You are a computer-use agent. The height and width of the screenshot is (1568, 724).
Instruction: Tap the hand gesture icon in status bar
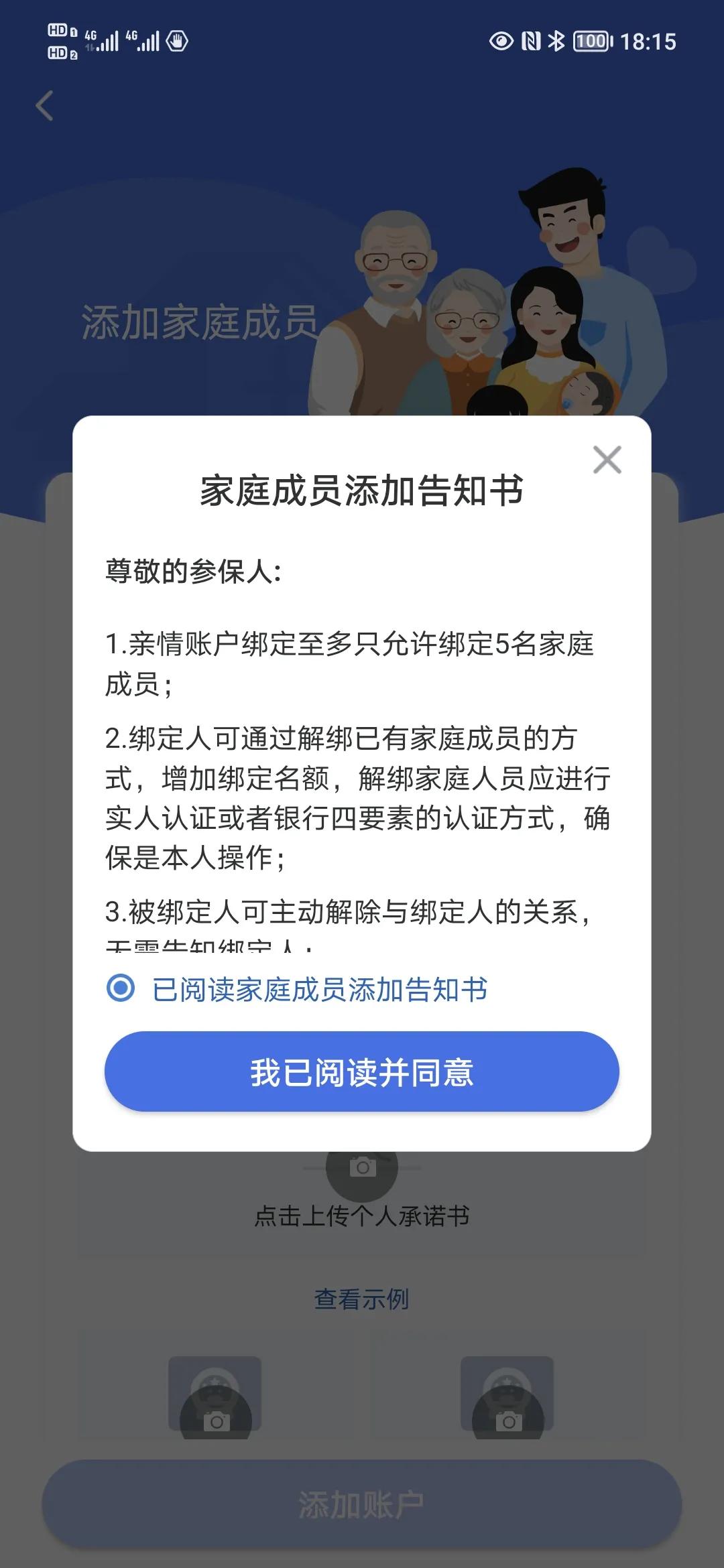pyautogui.click(x=178, y=42)
